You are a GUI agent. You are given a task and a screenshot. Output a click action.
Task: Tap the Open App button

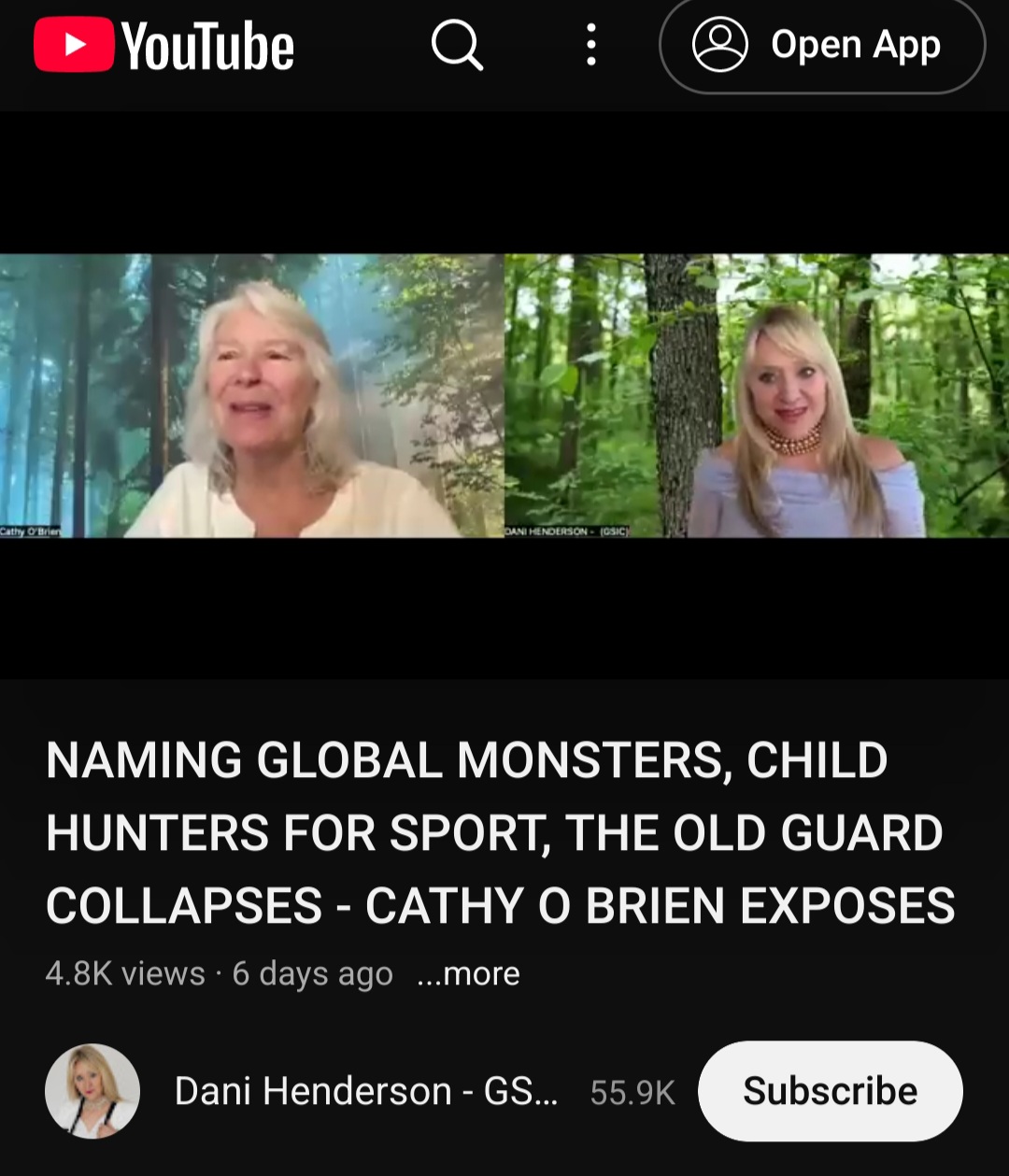[x=822, y=45]
